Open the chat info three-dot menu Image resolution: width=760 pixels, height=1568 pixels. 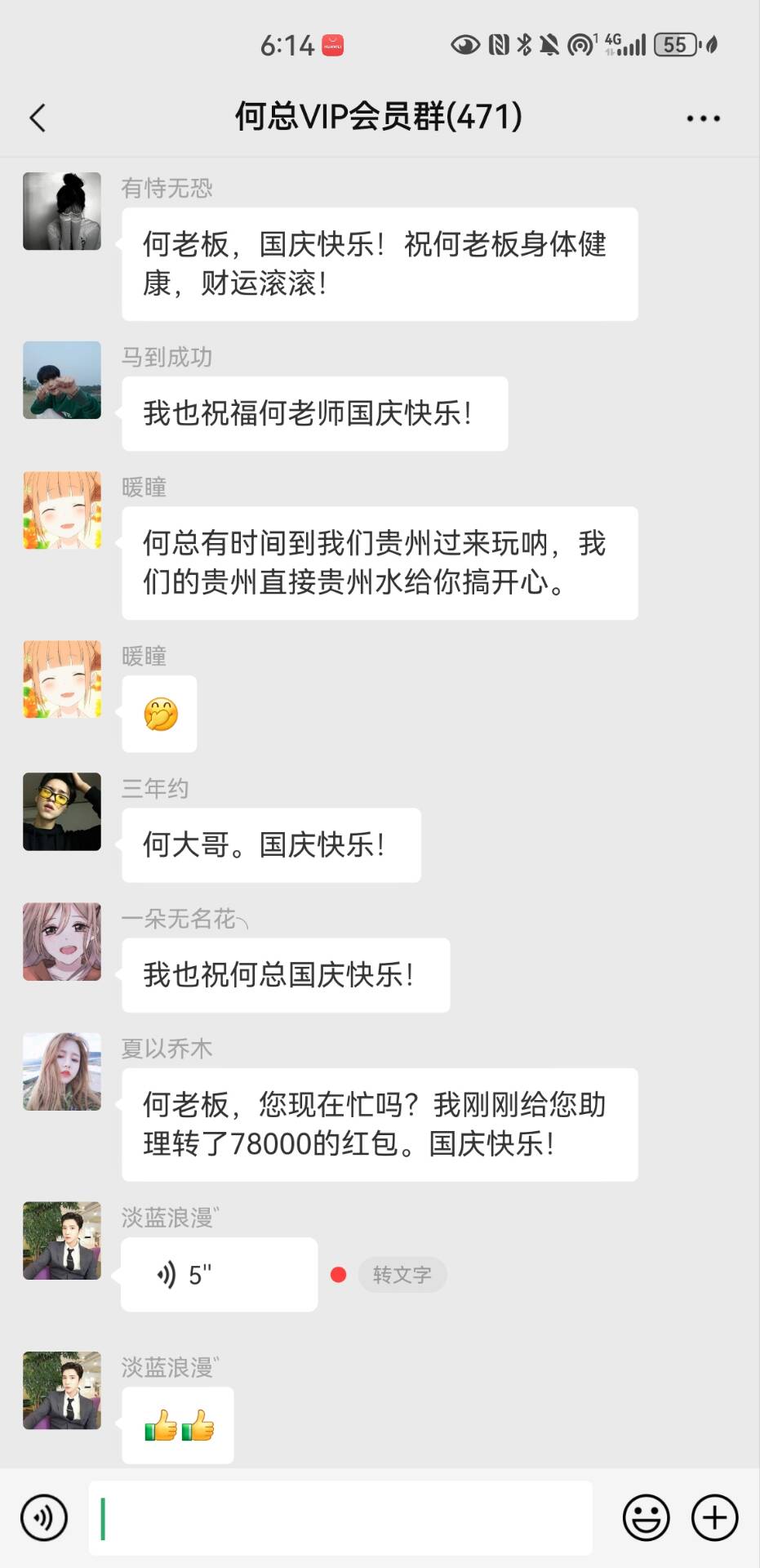tap(703, 118)
